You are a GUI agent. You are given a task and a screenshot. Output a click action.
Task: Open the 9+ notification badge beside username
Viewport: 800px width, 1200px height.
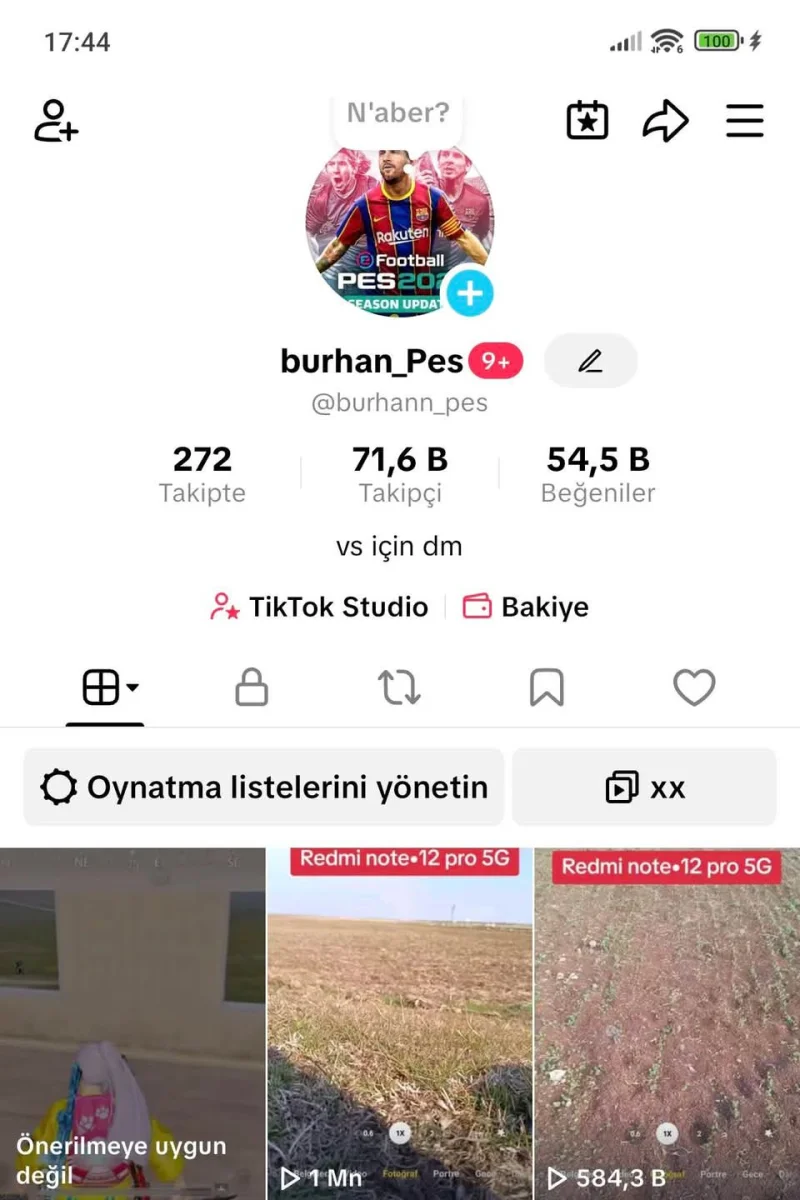(x=498, y=361)
